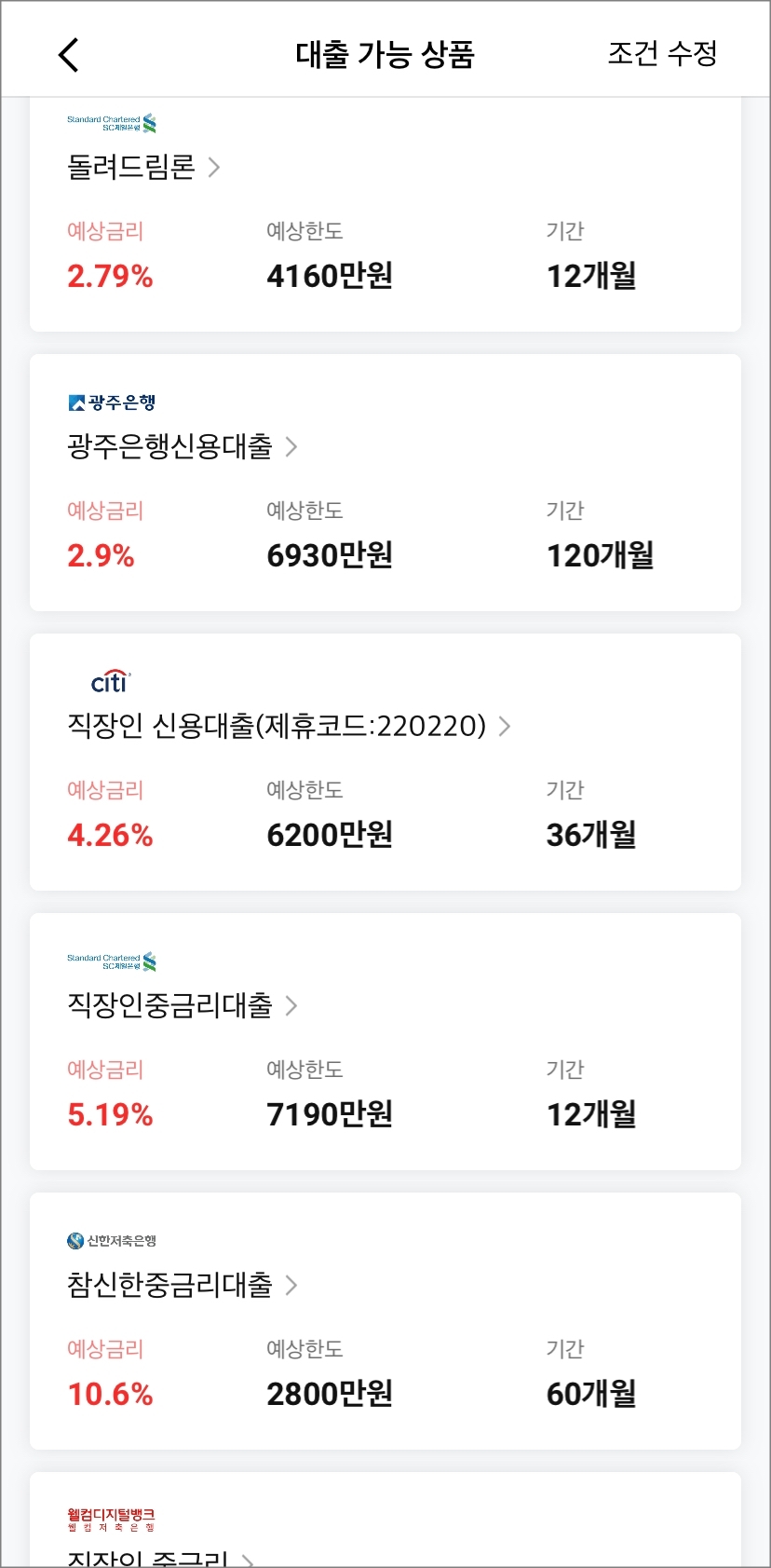The height and width of the screenshot is (1568, 771).
Task: Tap the 신한저축은행 bank logo icon
Action: coord(107,1239)
